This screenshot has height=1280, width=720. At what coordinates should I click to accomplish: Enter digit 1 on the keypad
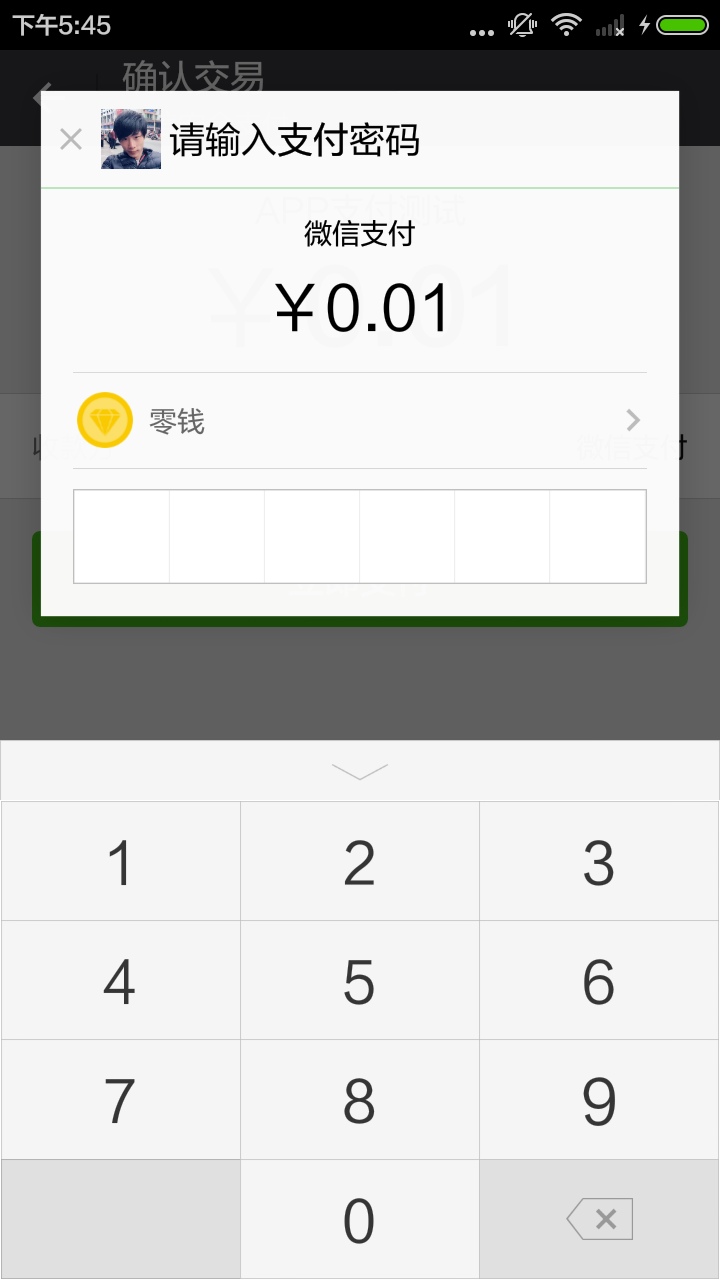[x=120, y=862]
